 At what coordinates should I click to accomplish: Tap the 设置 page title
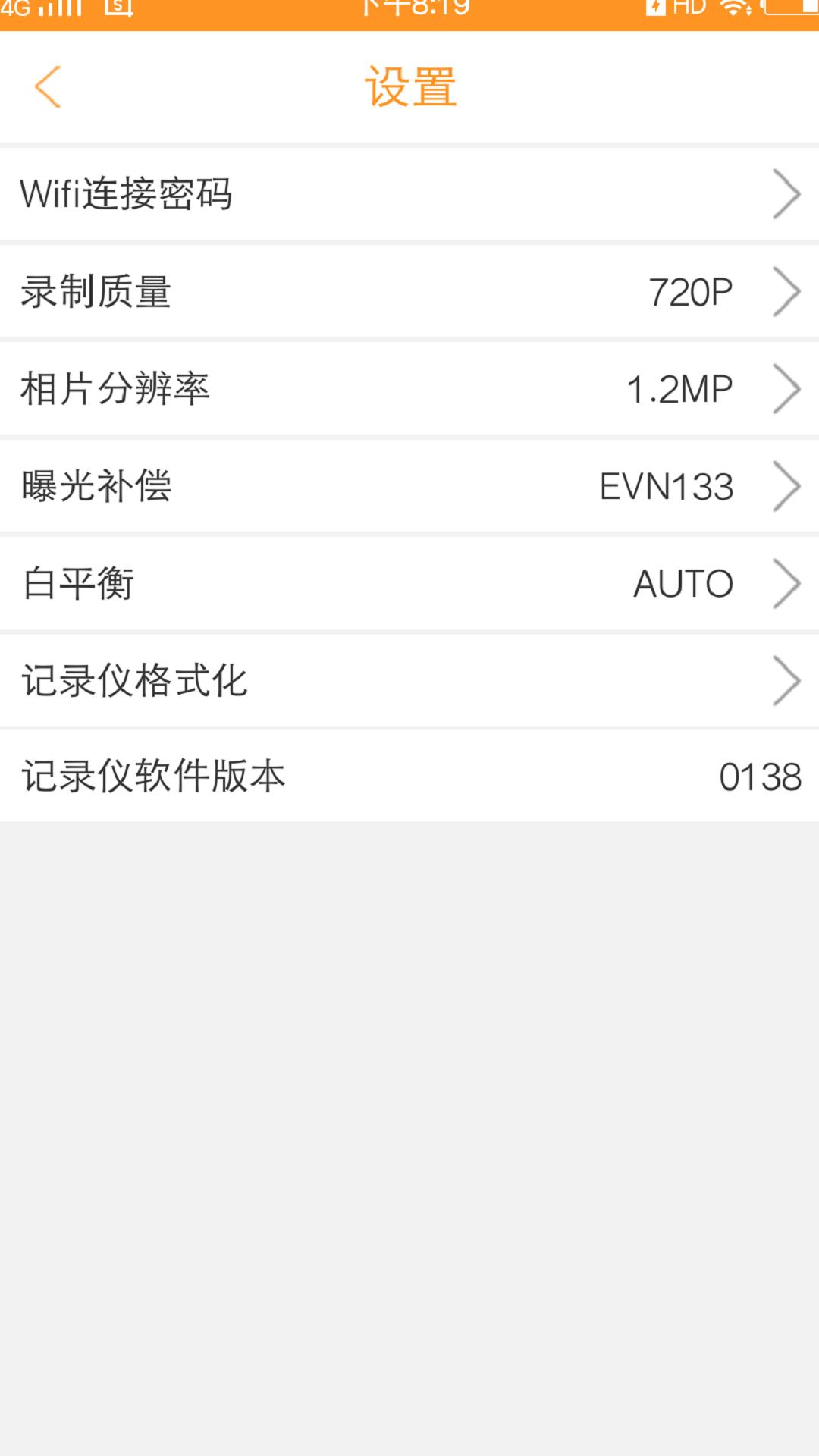(x=409, y=86)
